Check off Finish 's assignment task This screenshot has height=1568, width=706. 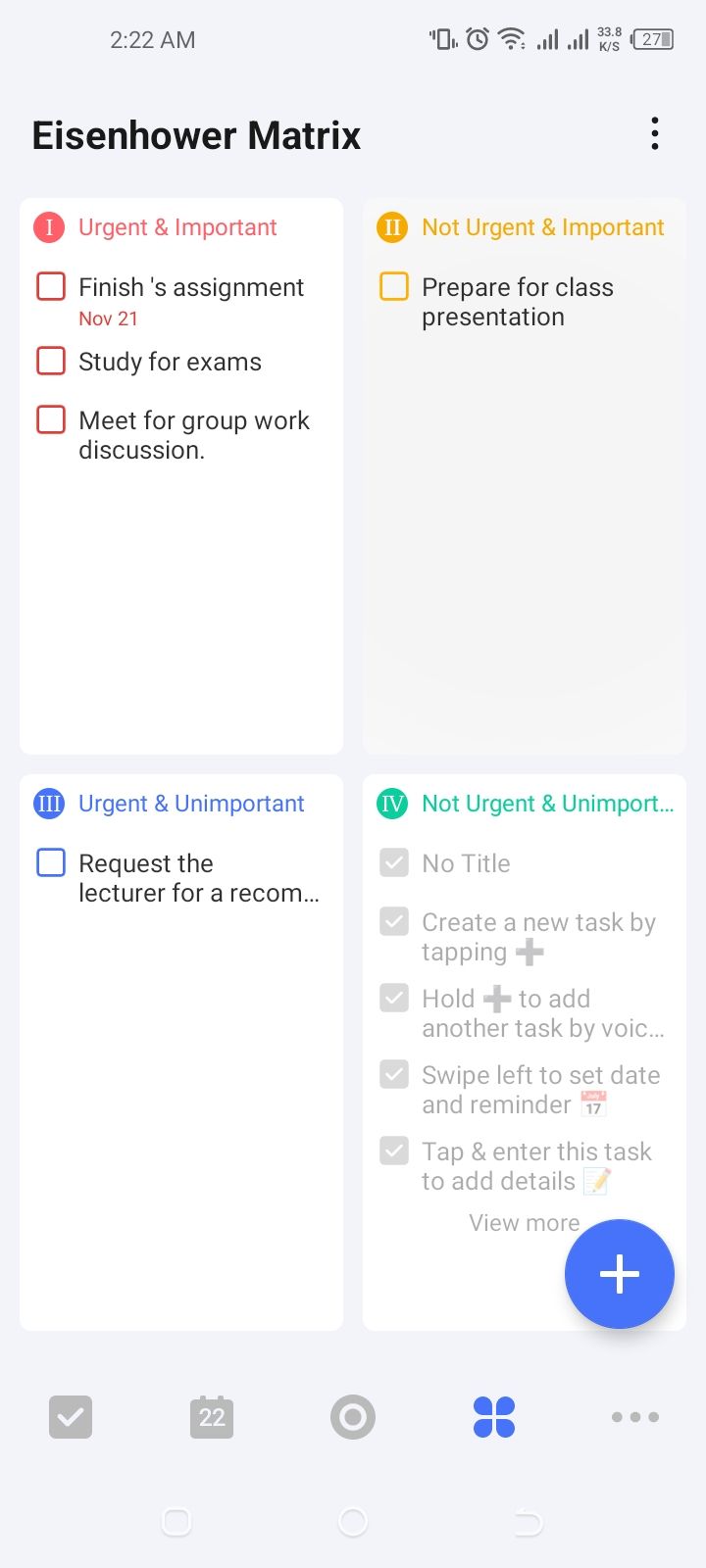tap(51, 286)
